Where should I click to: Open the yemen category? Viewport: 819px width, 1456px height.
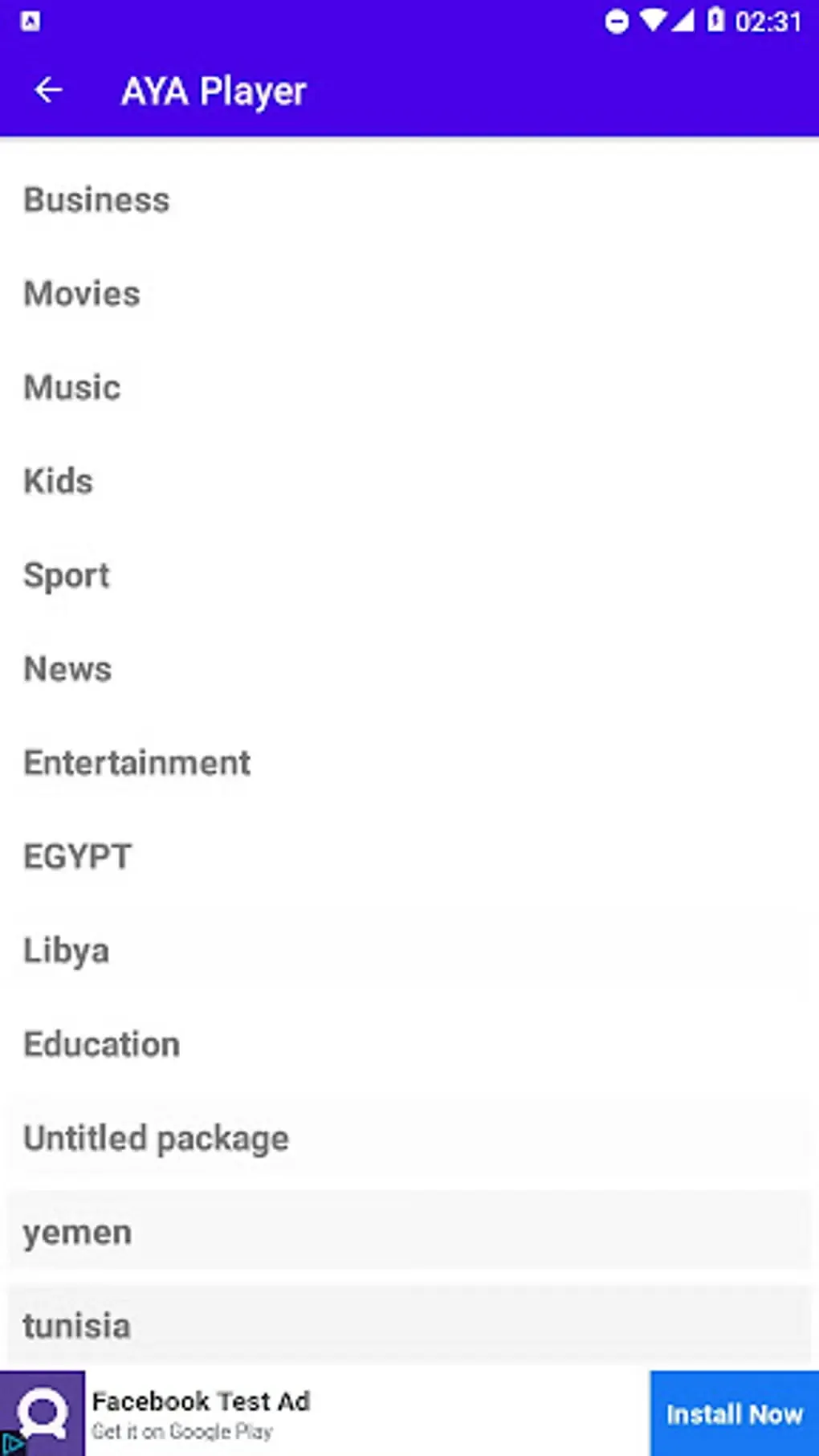click(78, 1232)
